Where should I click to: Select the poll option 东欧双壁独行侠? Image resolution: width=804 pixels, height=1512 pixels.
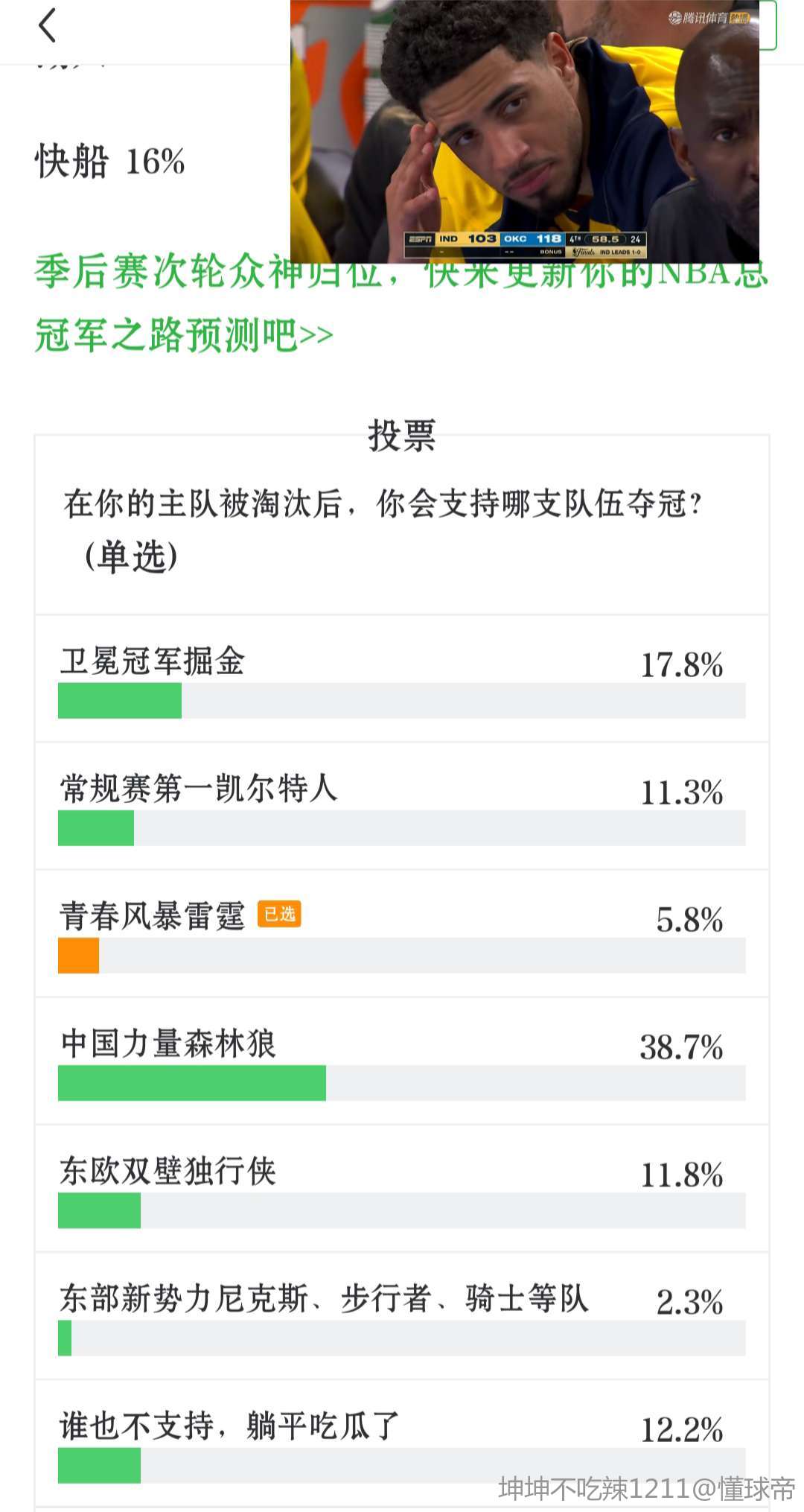pos(402,1188)
